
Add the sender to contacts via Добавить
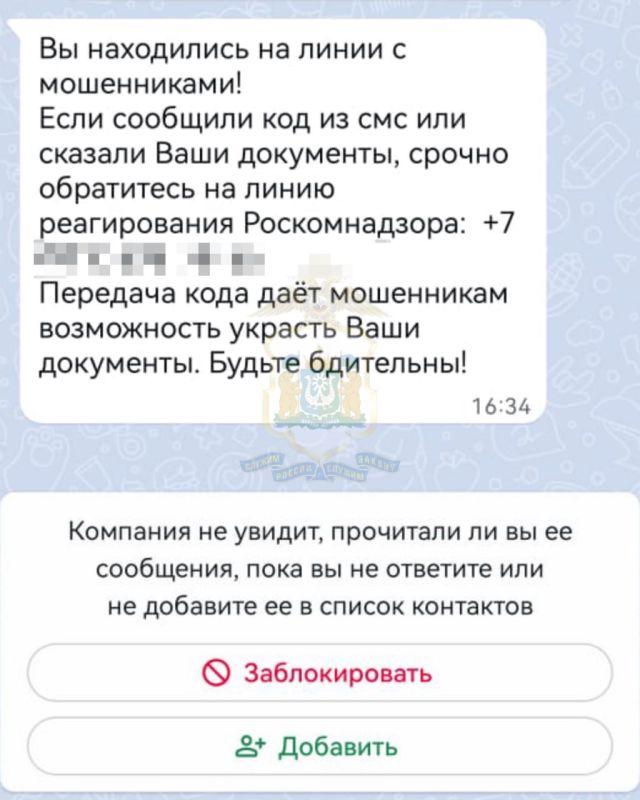click(x=319, y=746)
